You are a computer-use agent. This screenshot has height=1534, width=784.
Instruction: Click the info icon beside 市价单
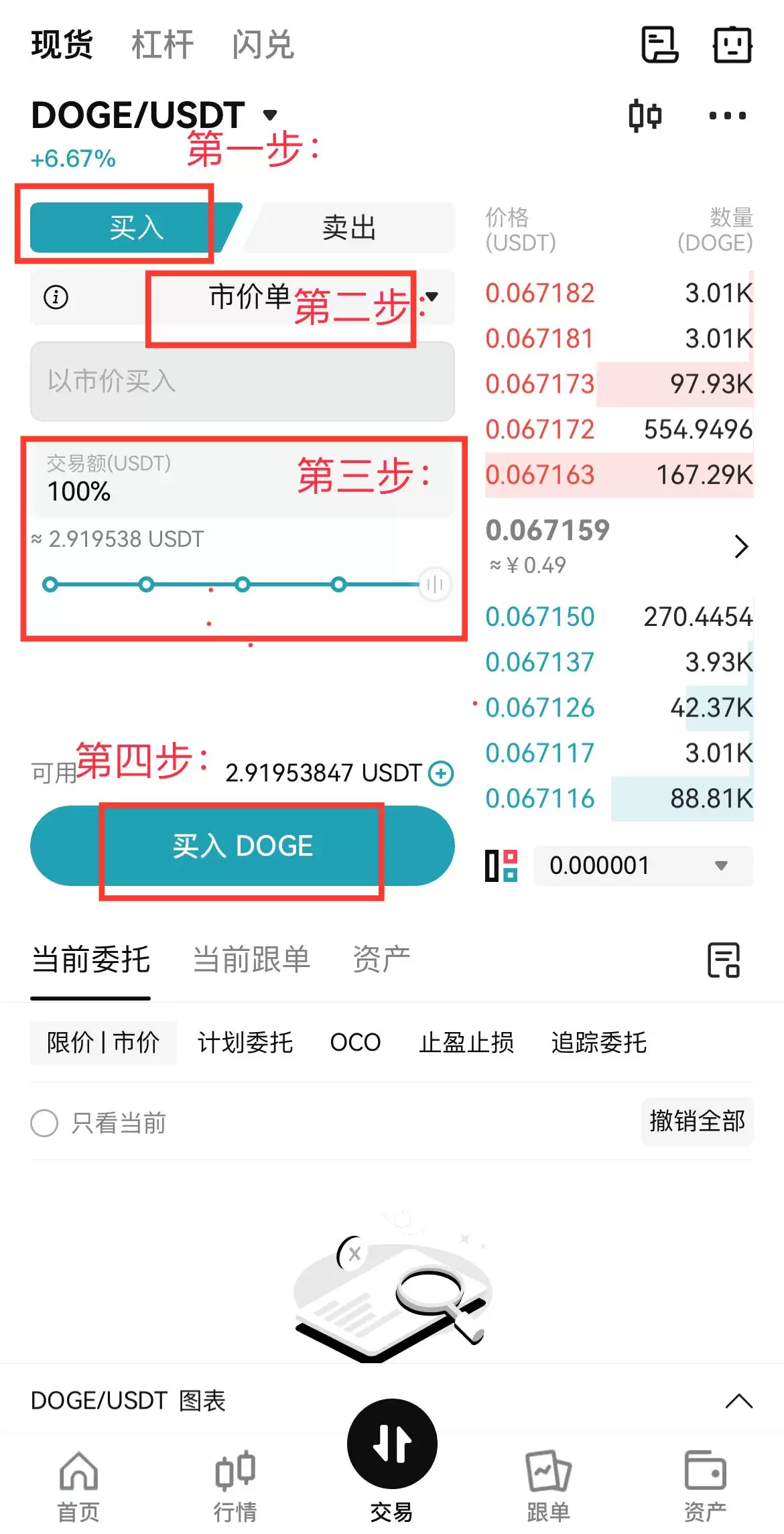56,297
